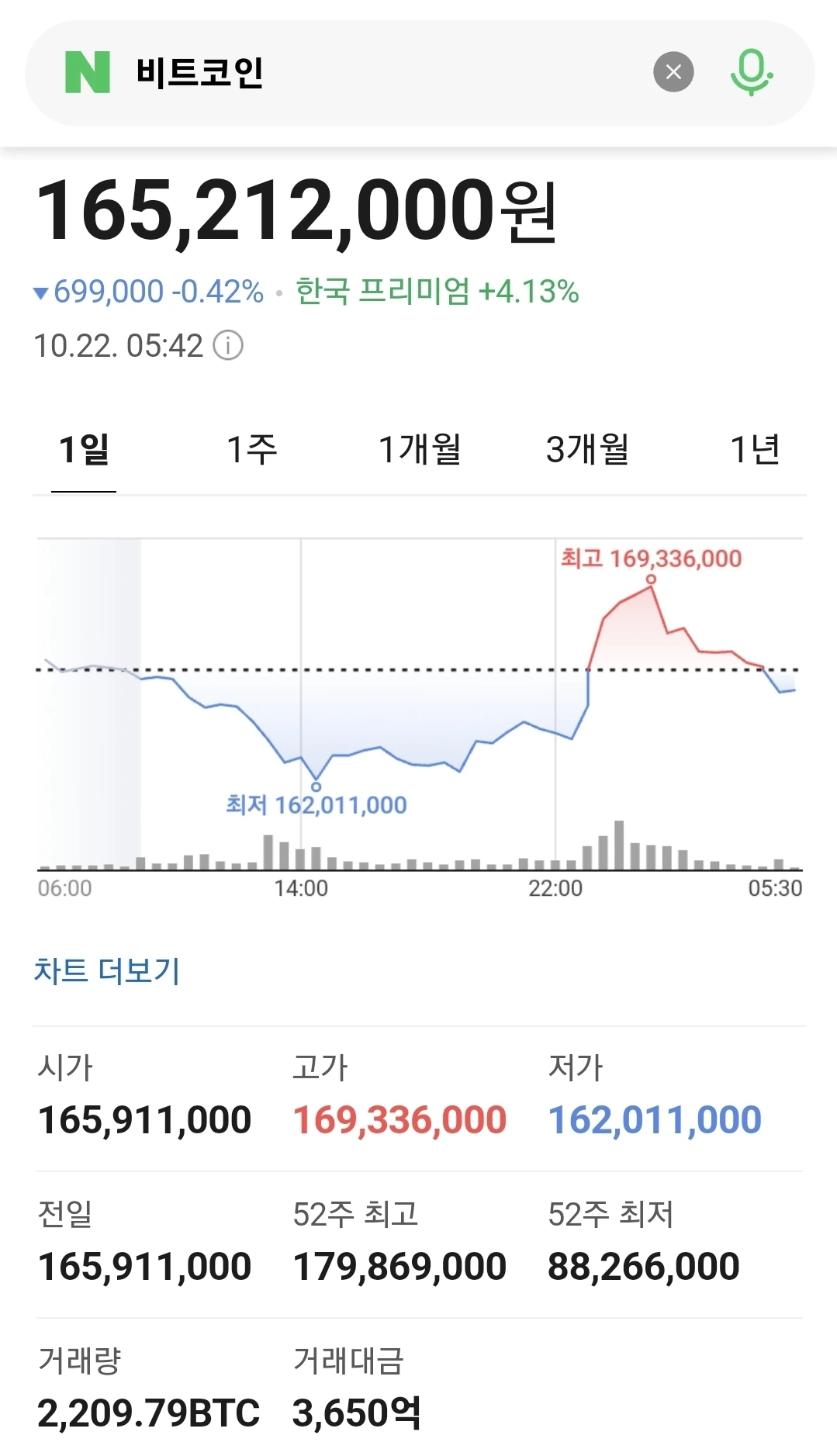Screen dimensions: 837x1456
Task: Switch chart to 1개월 period
Action: pos(420,449)
